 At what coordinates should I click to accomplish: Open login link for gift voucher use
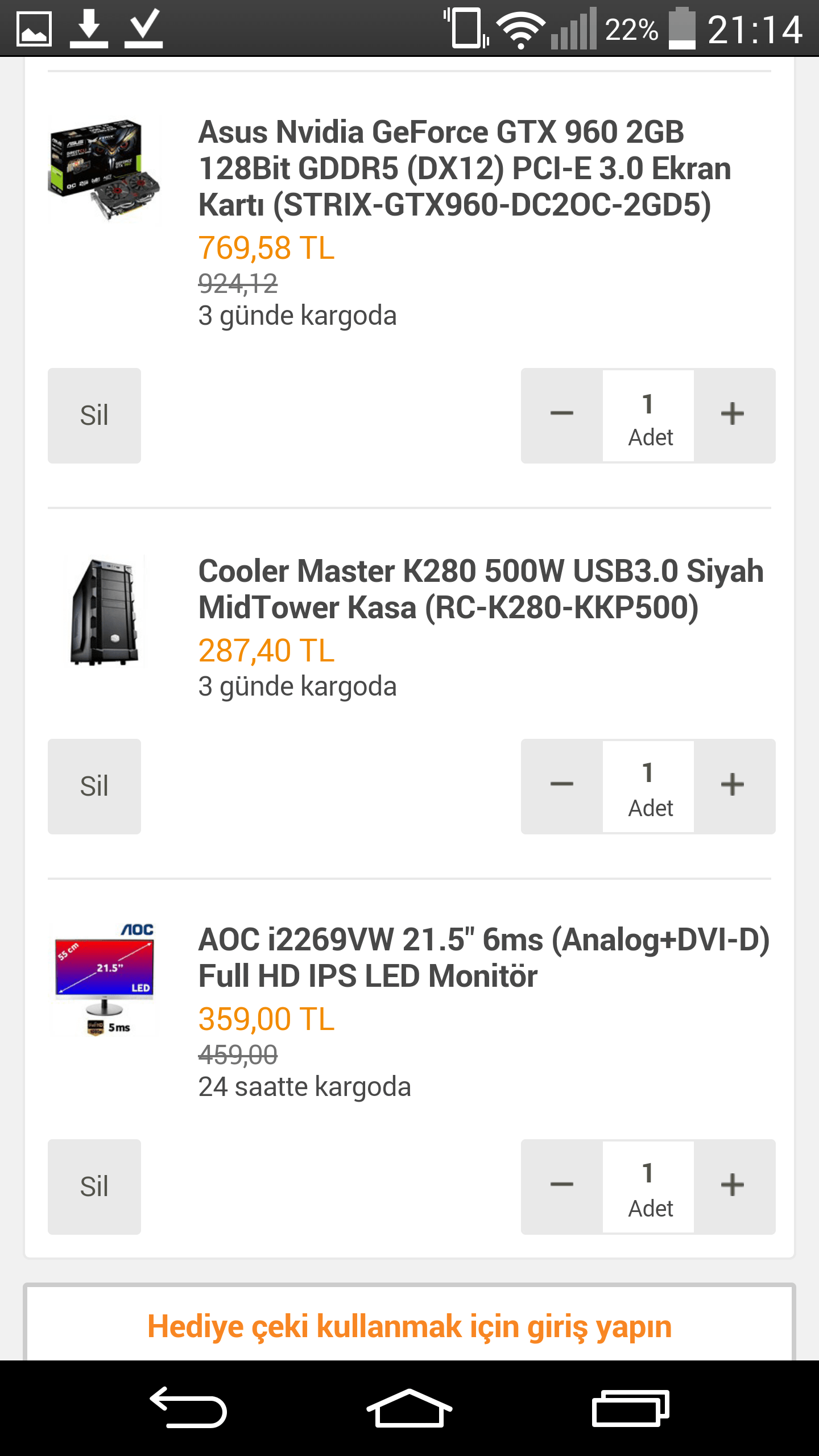409,1326
